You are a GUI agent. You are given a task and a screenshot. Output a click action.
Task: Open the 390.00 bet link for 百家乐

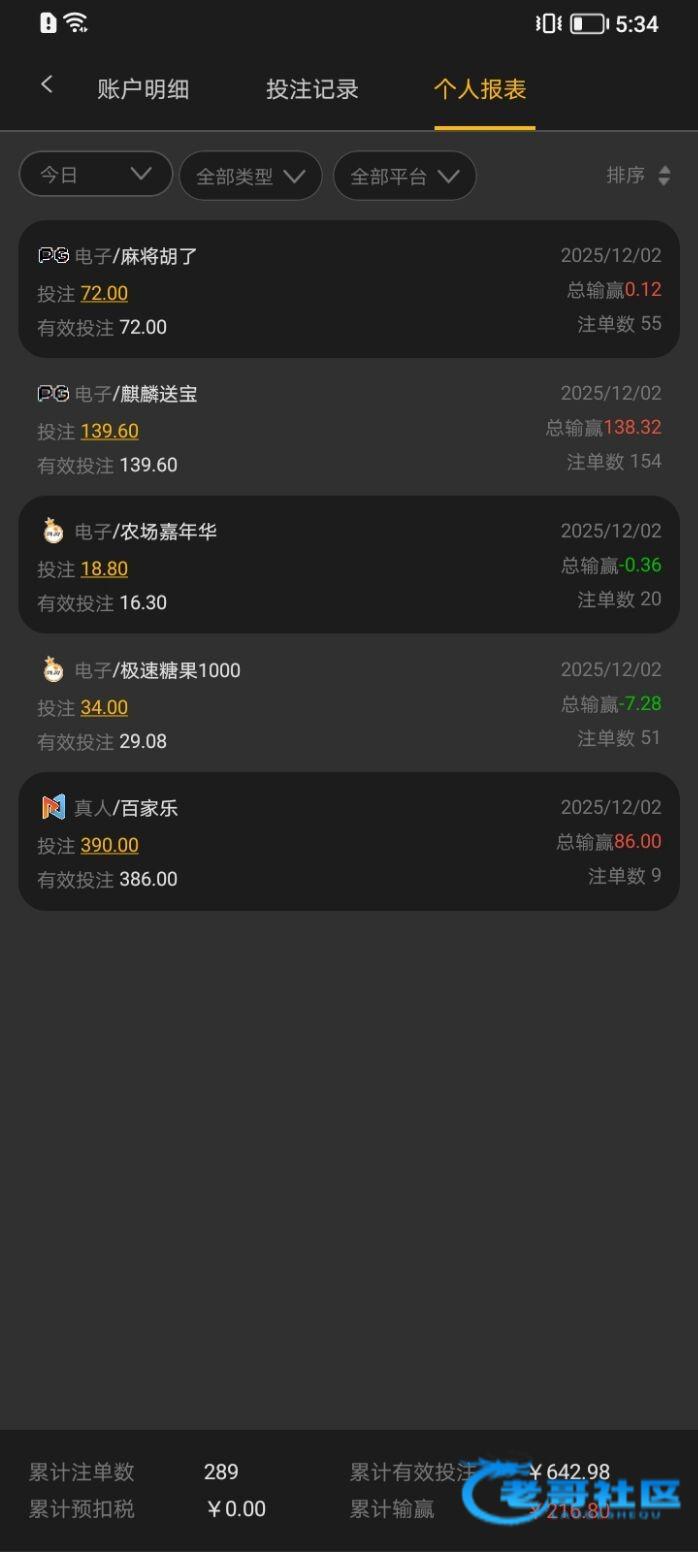coord(109,845)
